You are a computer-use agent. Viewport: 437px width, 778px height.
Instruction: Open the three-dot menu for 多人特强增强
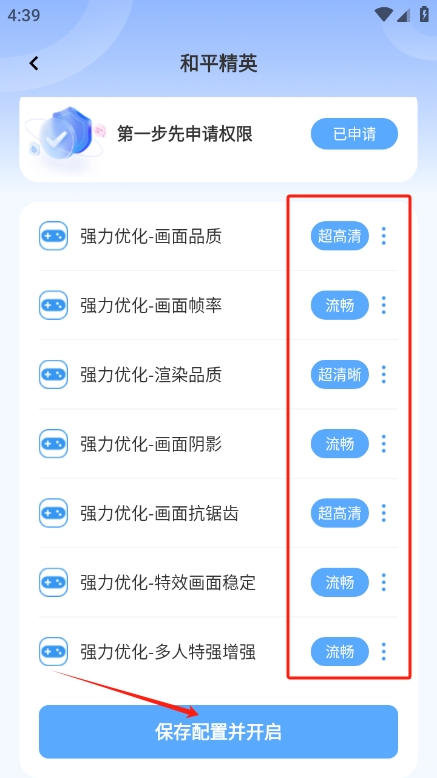click(383, 651)
